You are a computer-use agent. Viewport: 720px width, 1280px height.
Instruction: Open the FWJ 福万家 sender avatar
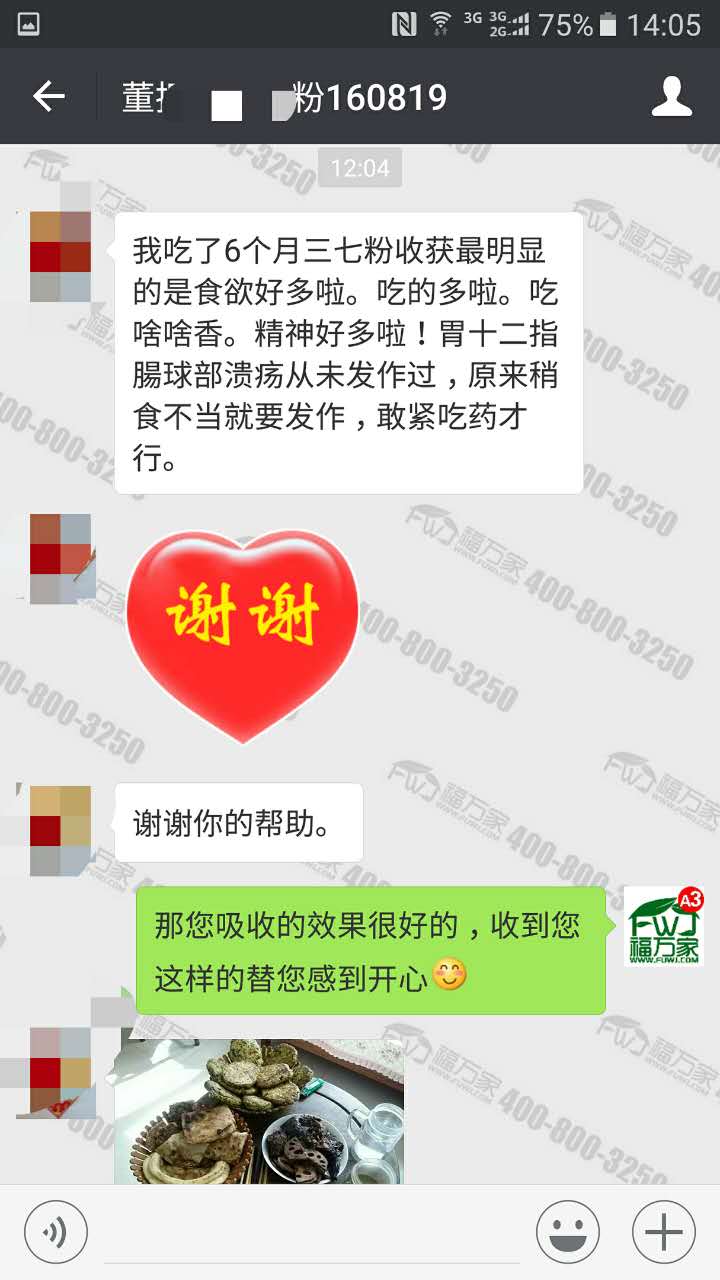(664, 926)
